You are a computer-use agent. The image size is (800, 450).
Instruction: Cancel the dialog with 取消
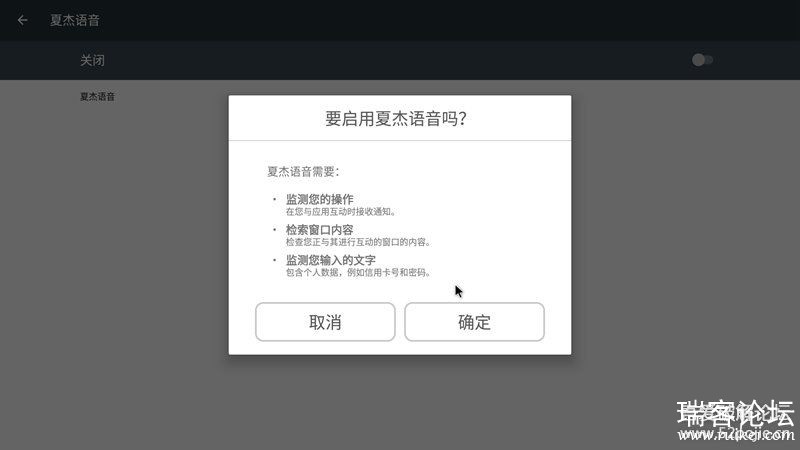point(325,322)
